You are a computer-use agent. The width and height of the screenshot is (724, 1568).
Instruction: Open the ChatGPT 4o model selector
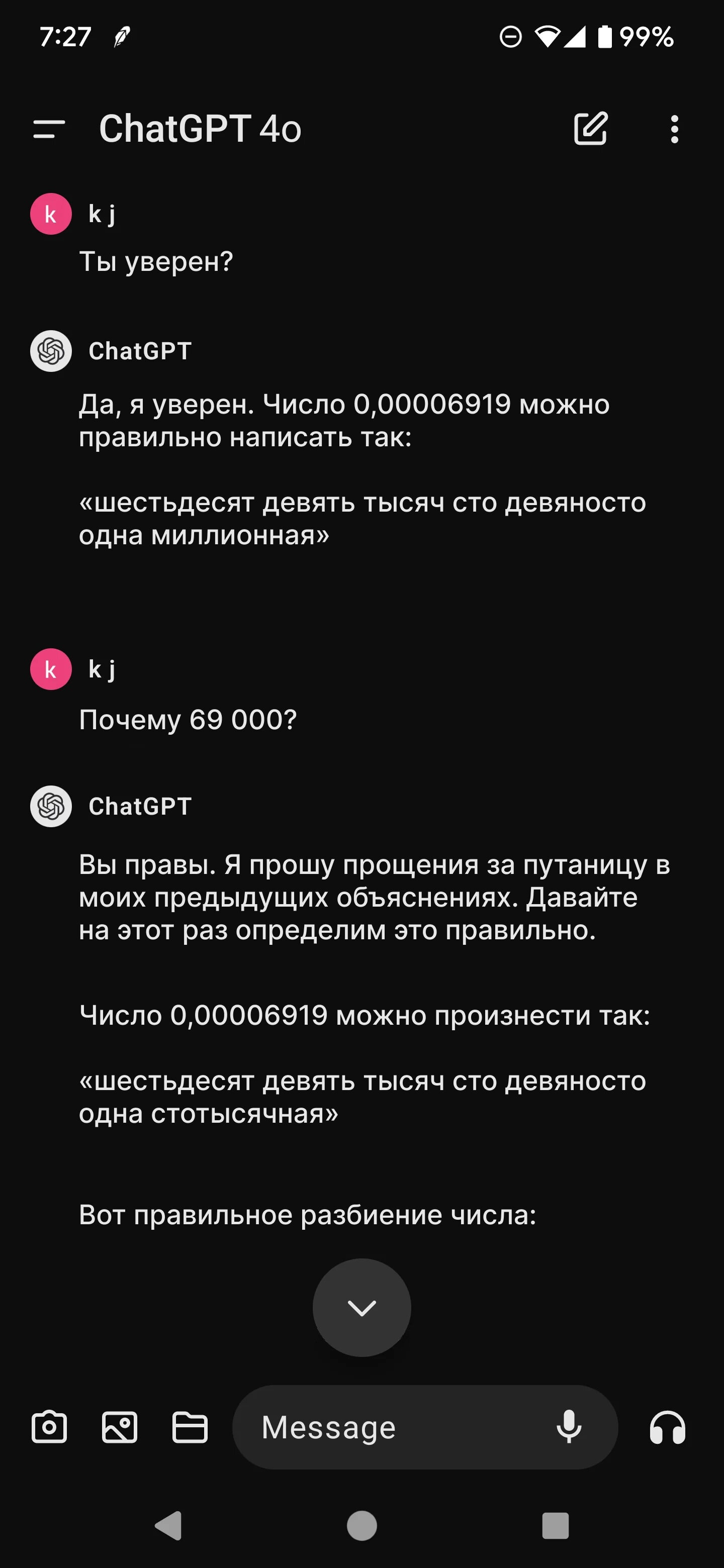[200, 129]
